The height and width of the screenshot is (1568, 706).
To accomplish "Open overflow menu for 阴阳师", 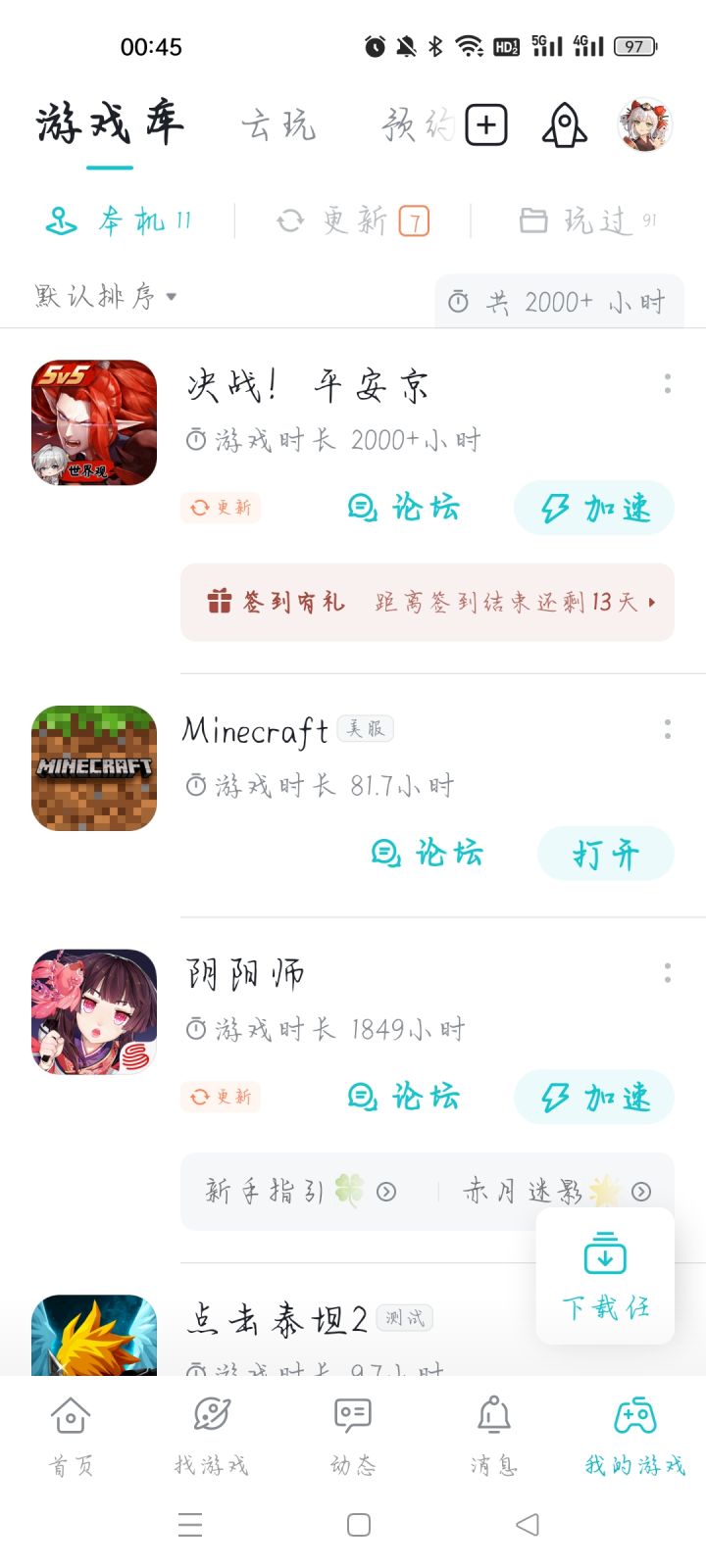I will [x=668, y=972].
